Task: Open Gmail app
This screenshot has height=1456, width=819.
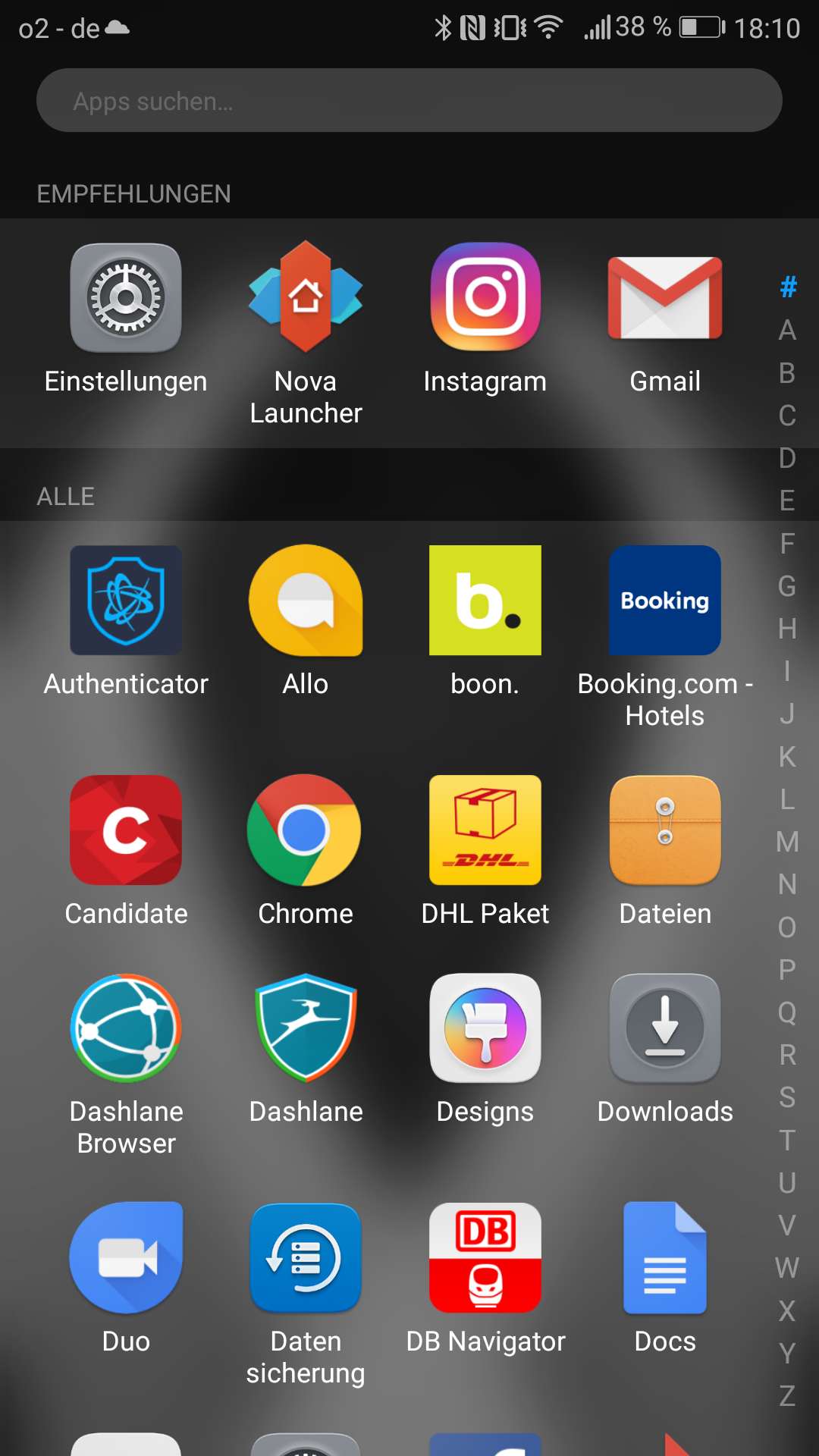Action: pyautogui.click(x=665, y=298)
